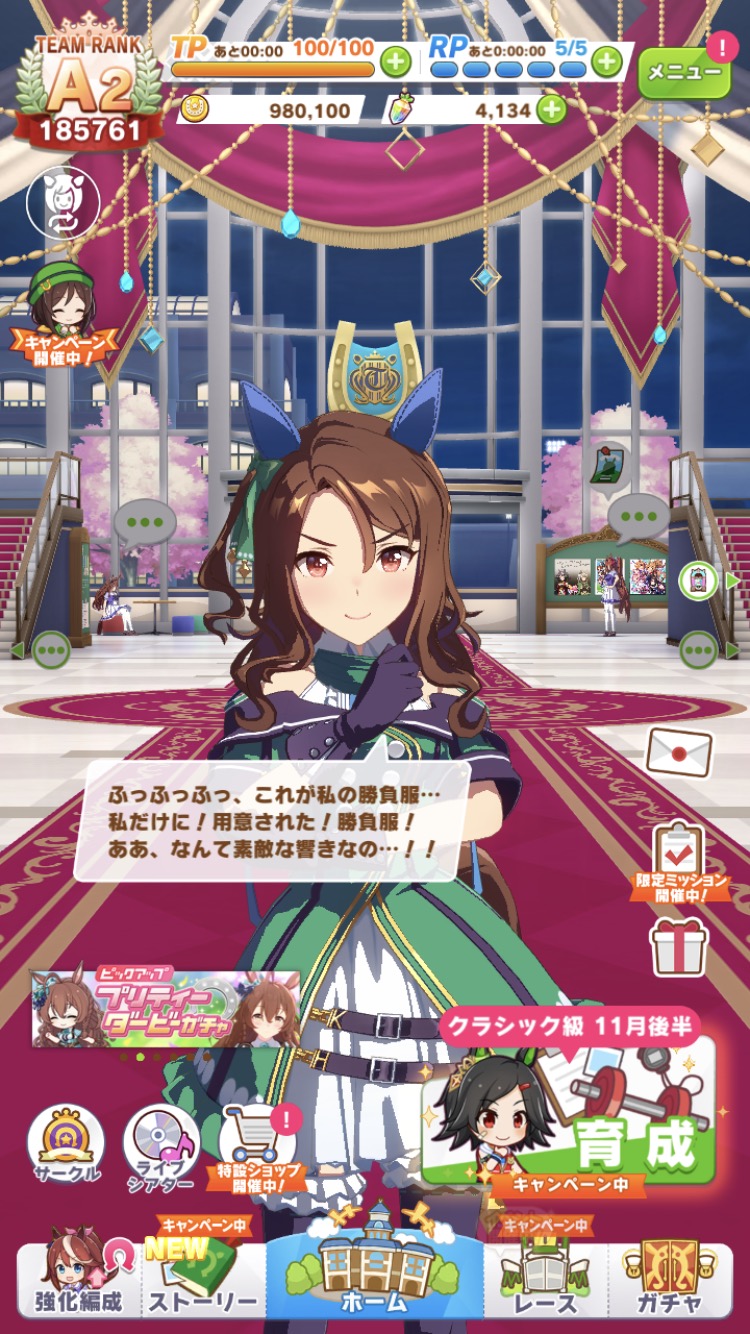Open the present gift box
This screenshot has height=1334, width=750.
click(679, 946)
